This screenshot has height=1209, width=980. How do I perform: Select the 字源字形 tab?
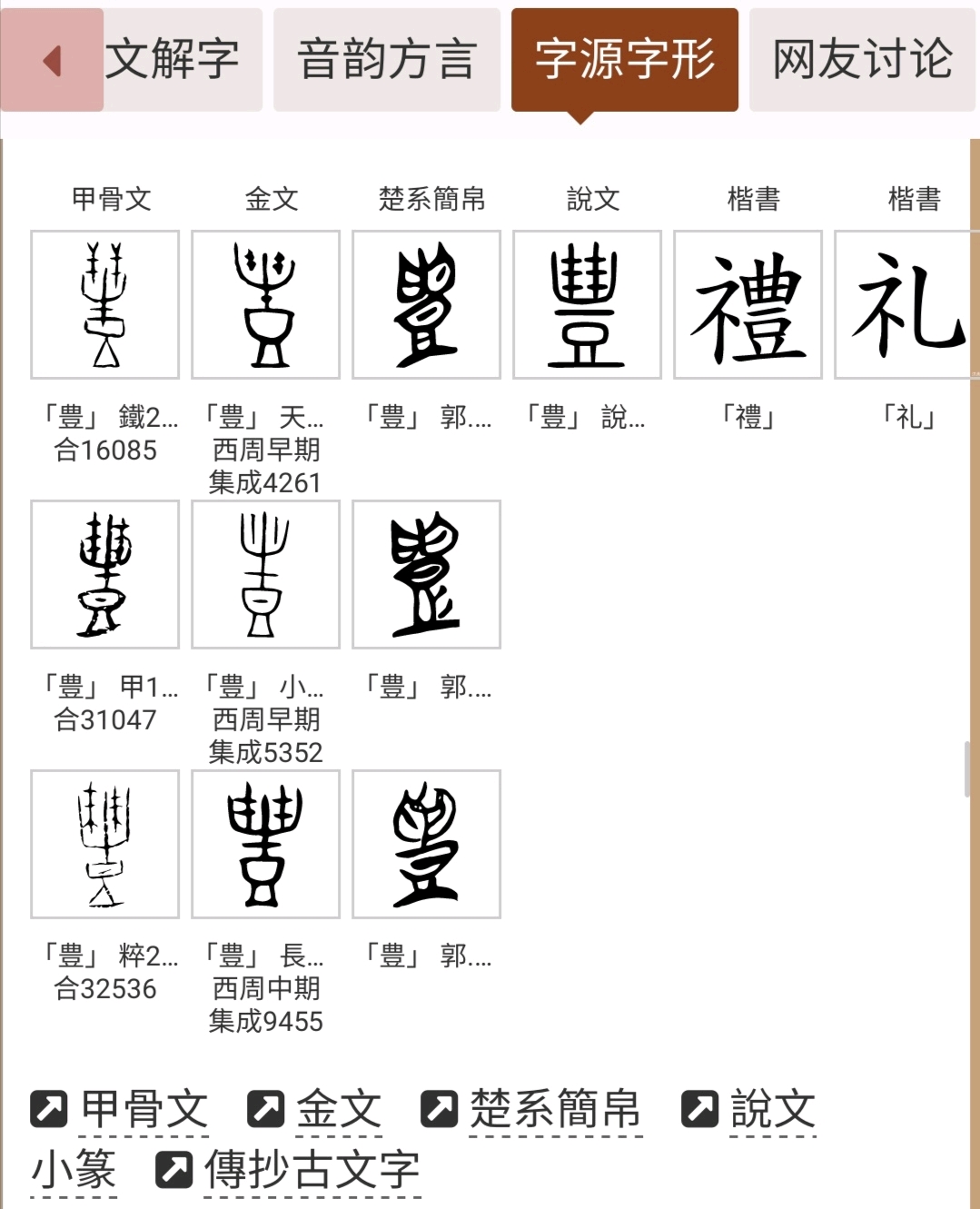click(625, 61)
